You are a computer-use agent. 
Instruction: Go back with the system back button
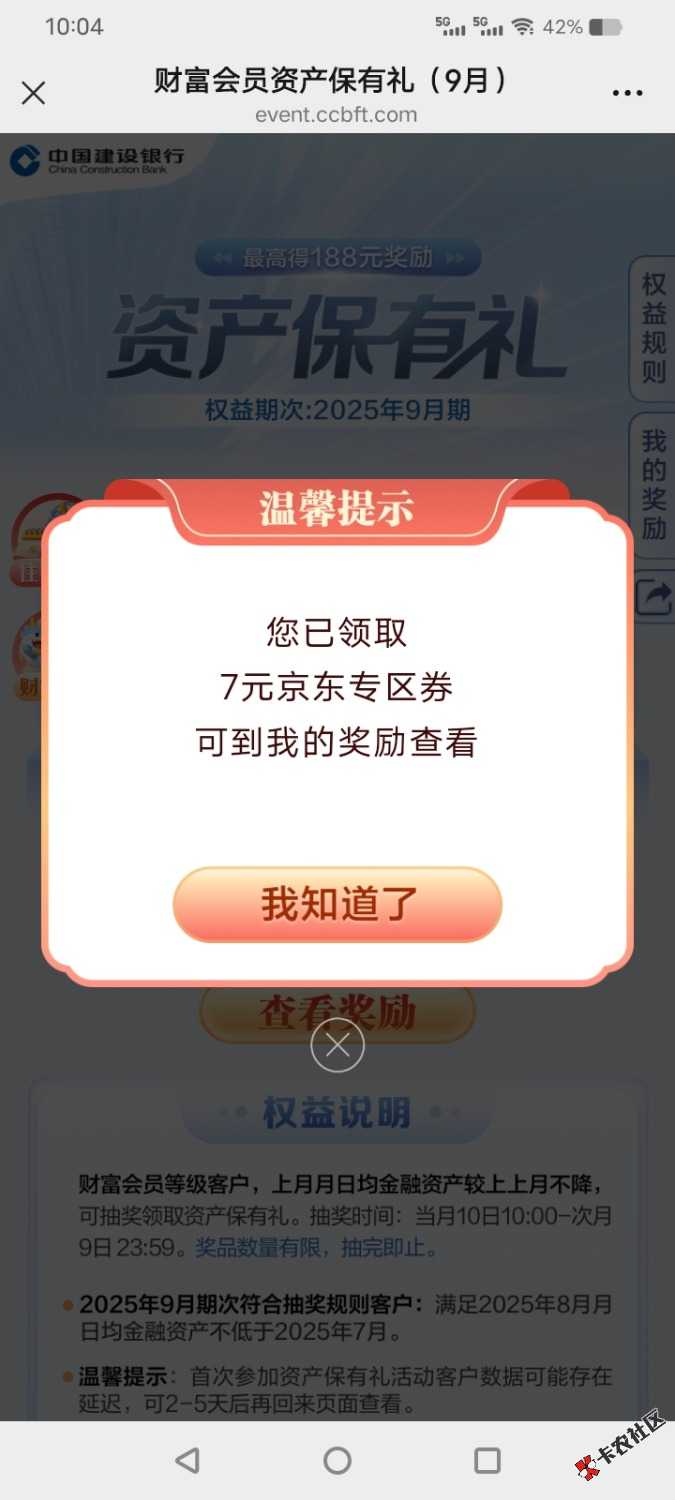coord(187,1460)
